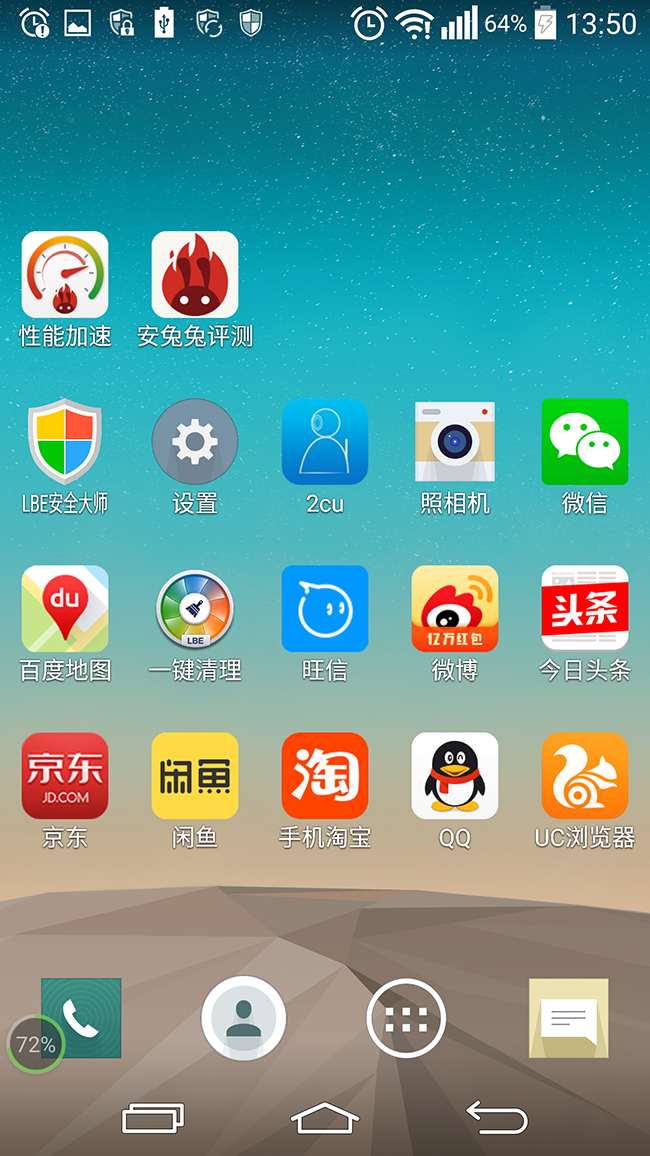Open the 设置 settings app
This screenshot has width=650, height=1156.
pyautogui.click(x=195, y=442)
